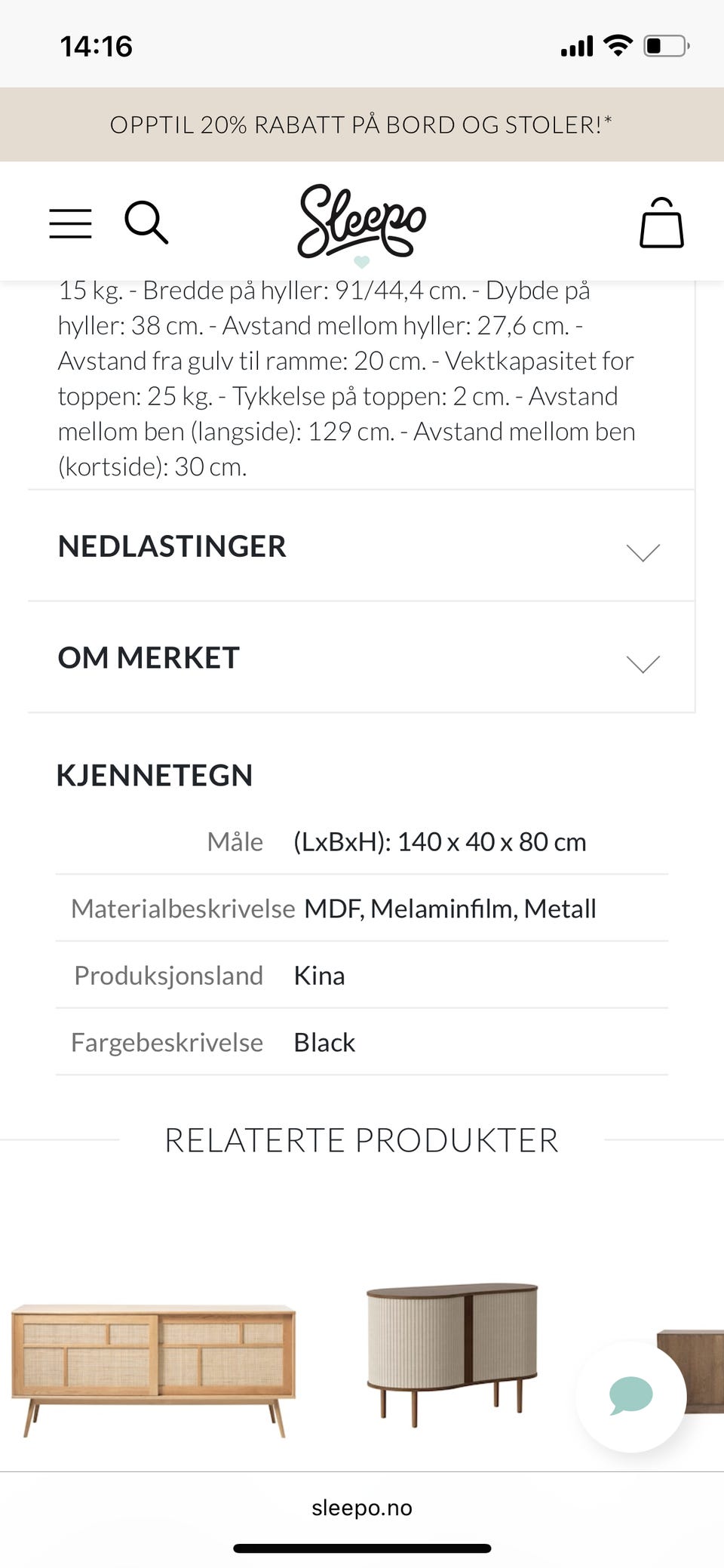
Task: Collapse the downloads chevron arrow
Action: [643, 552]
